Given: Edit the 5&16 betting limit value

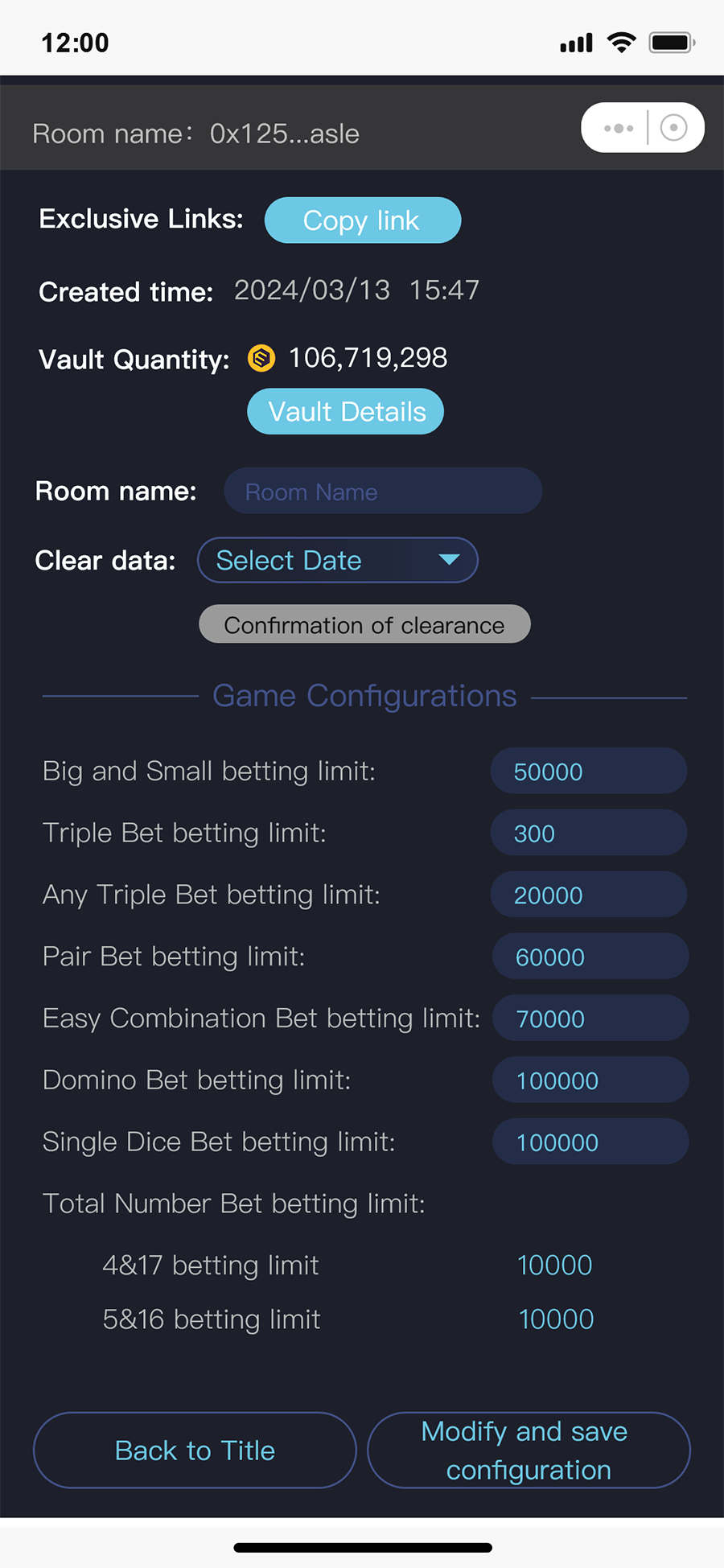Looking at the screenshot, I should point(556,1319).
